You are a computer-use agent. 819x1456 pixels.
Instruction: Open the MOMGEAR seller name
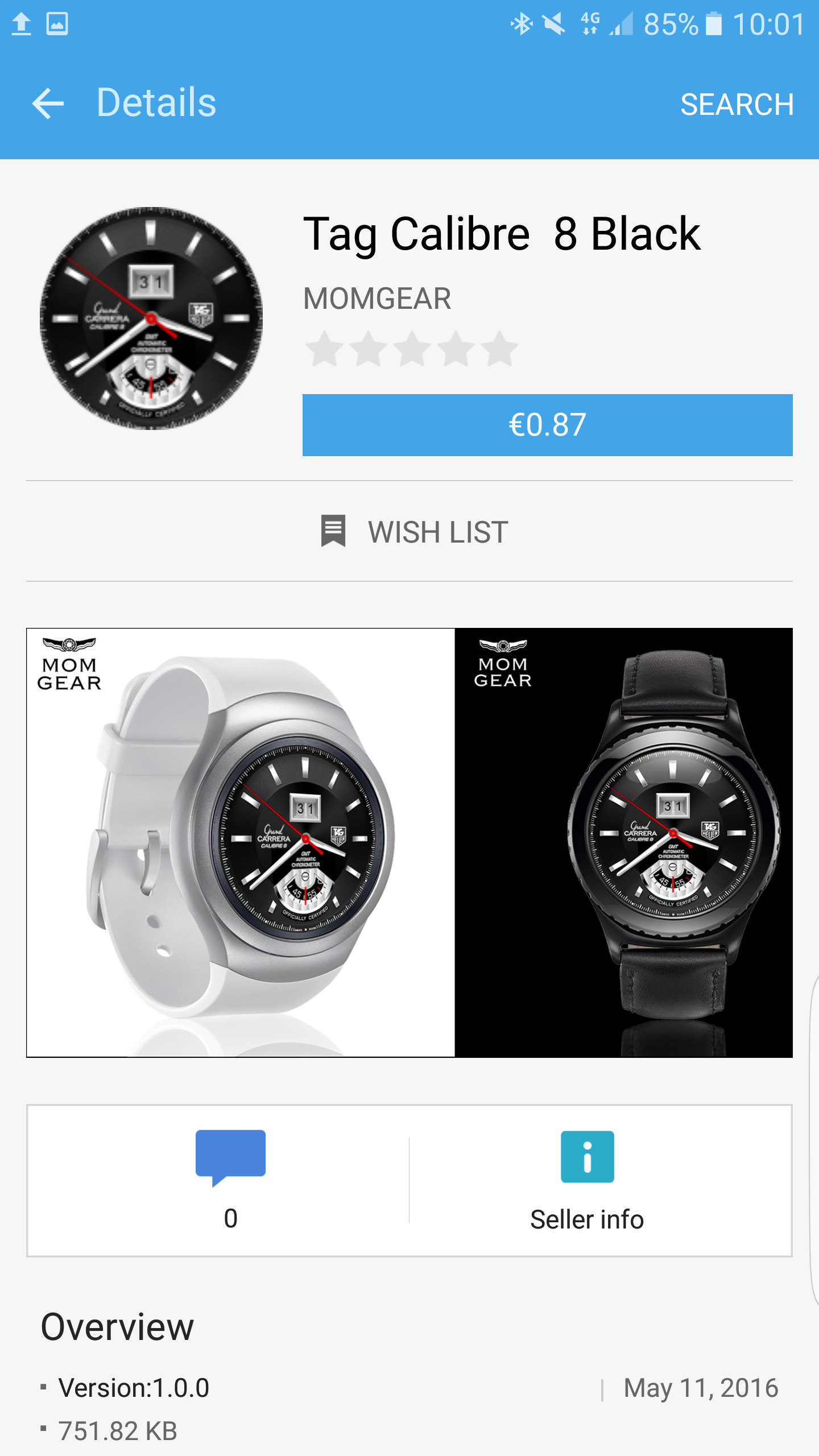pos(377,299)
